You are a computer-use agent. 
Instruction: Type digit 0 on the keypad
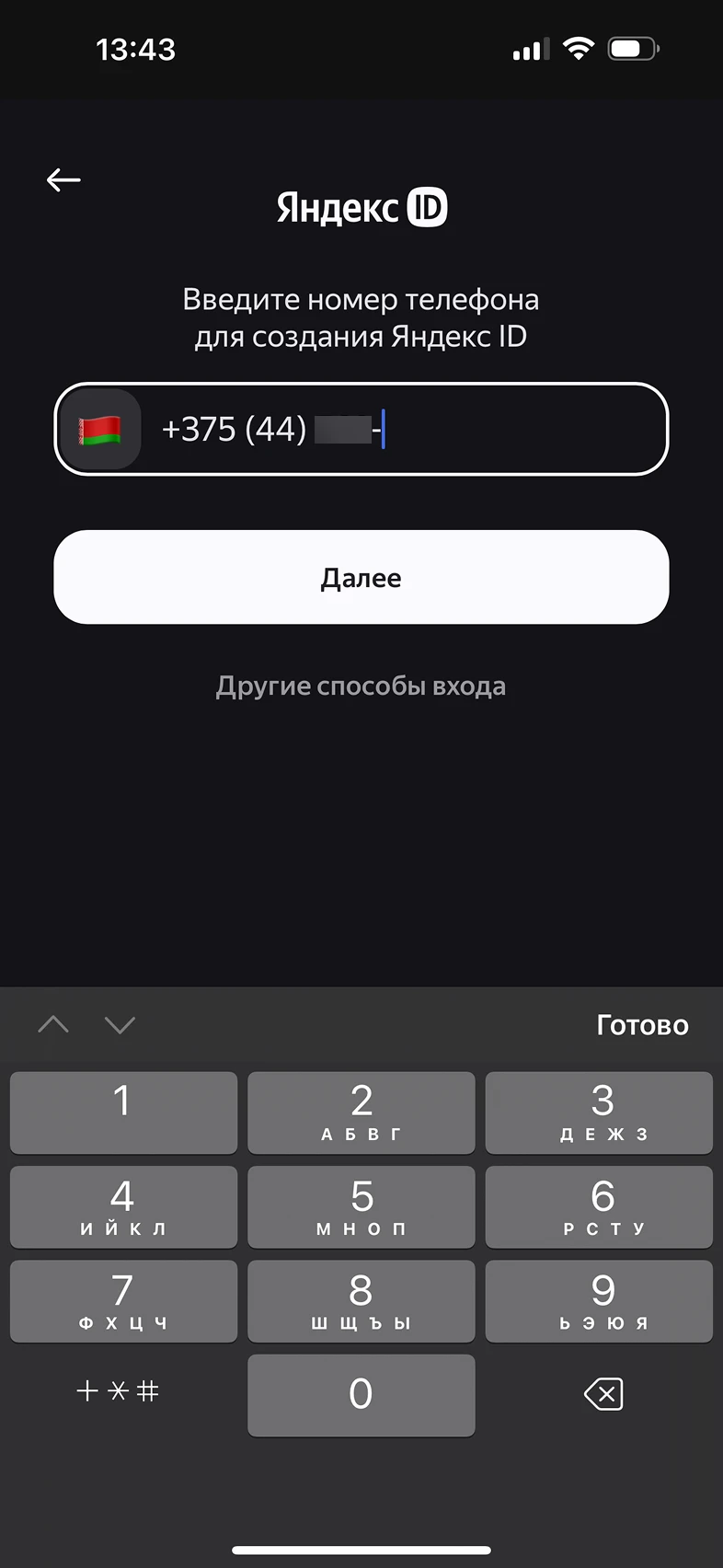point(361,1394)
